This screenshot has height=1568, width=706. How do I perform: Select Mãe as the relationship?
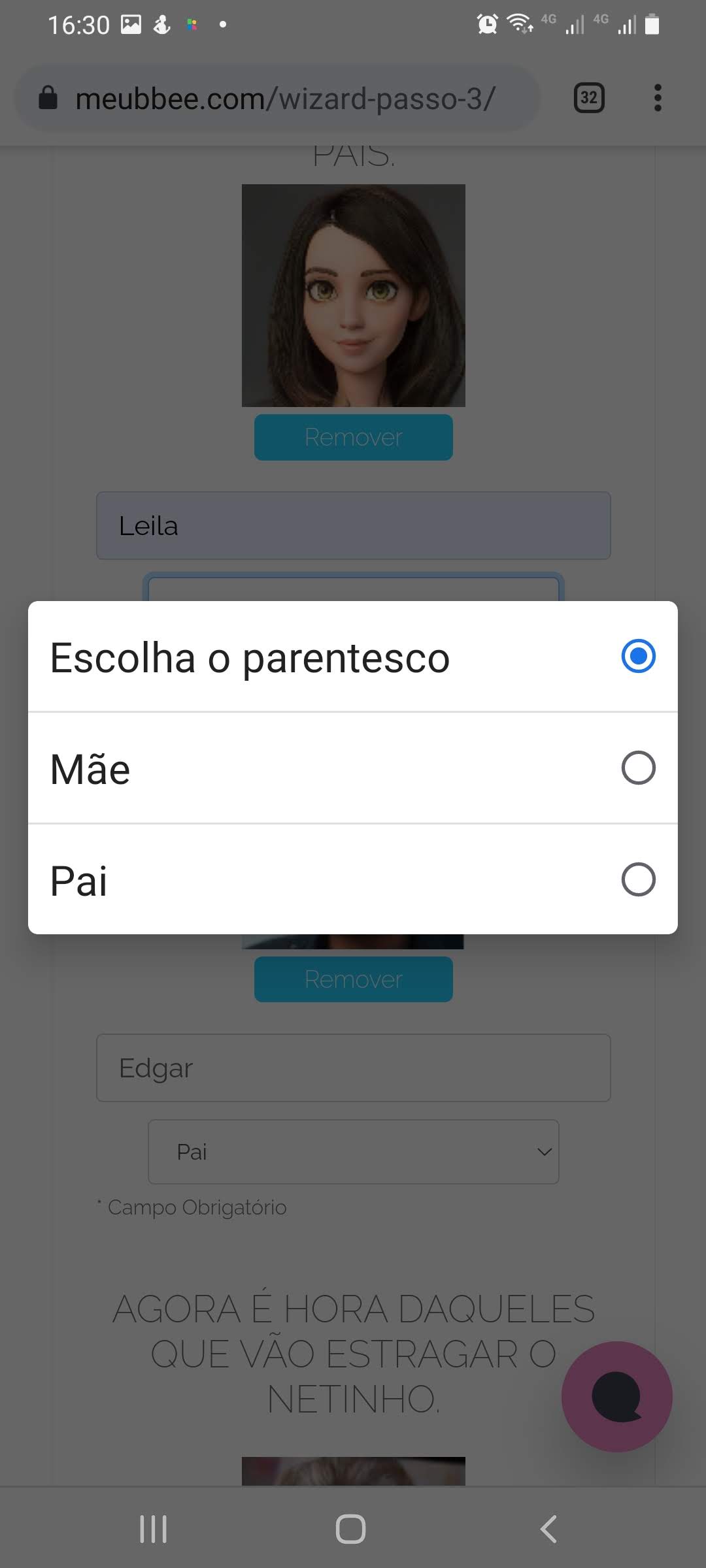click(353, 768)
